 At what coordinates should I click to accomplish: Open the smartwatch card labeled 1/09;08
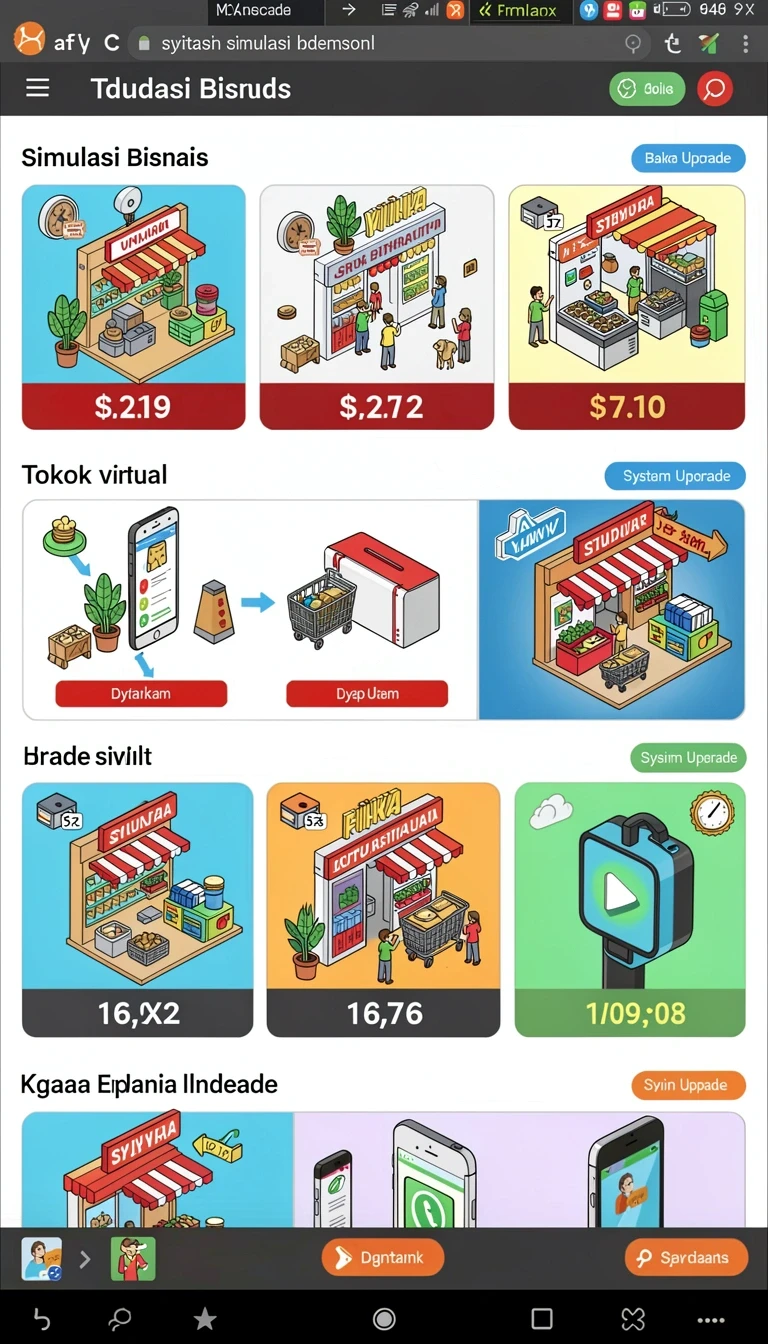tap(630, 910)
